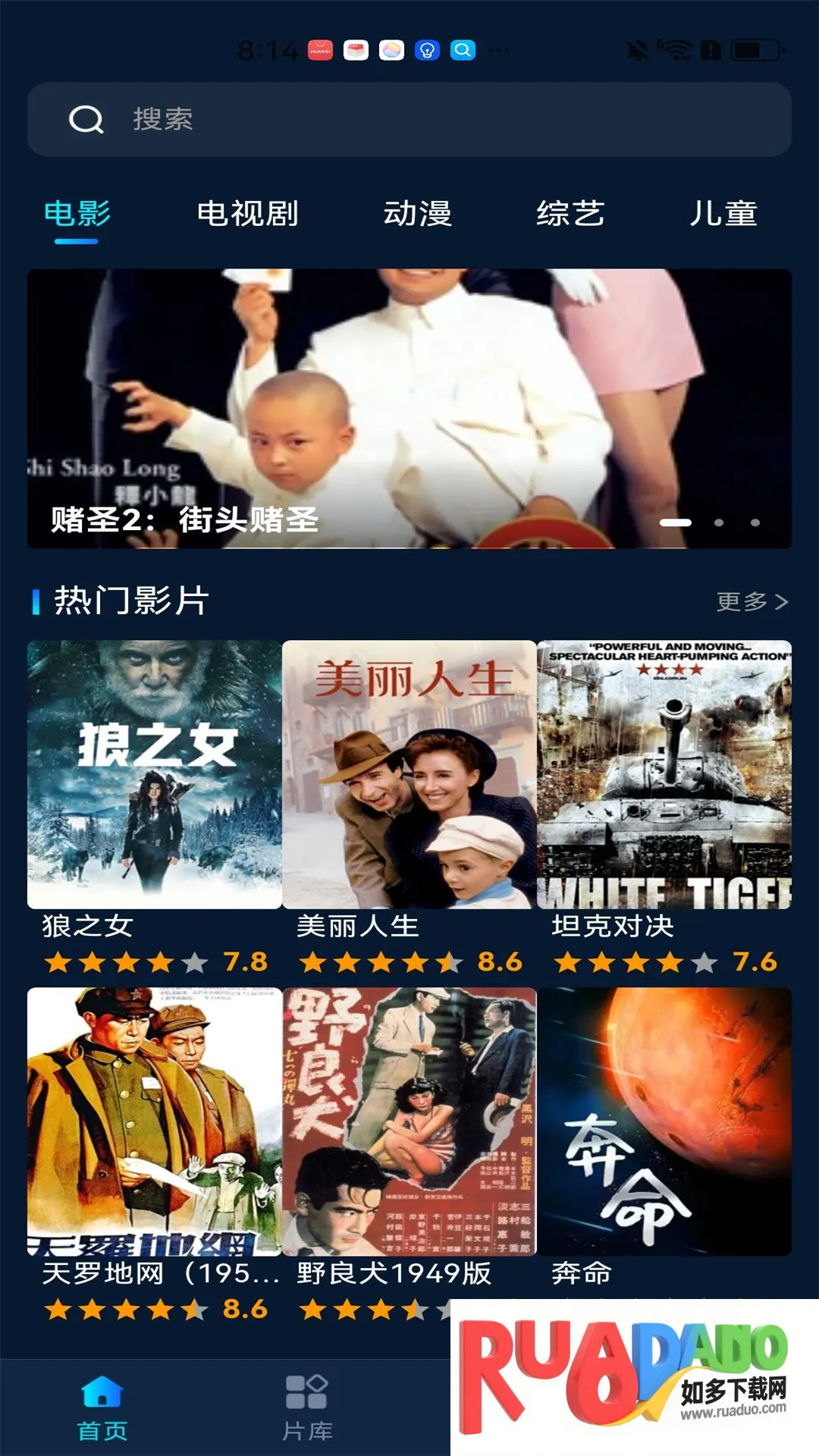819x1456 pixels.
Task: Open the movie 美丽人生
Action: 409,774
